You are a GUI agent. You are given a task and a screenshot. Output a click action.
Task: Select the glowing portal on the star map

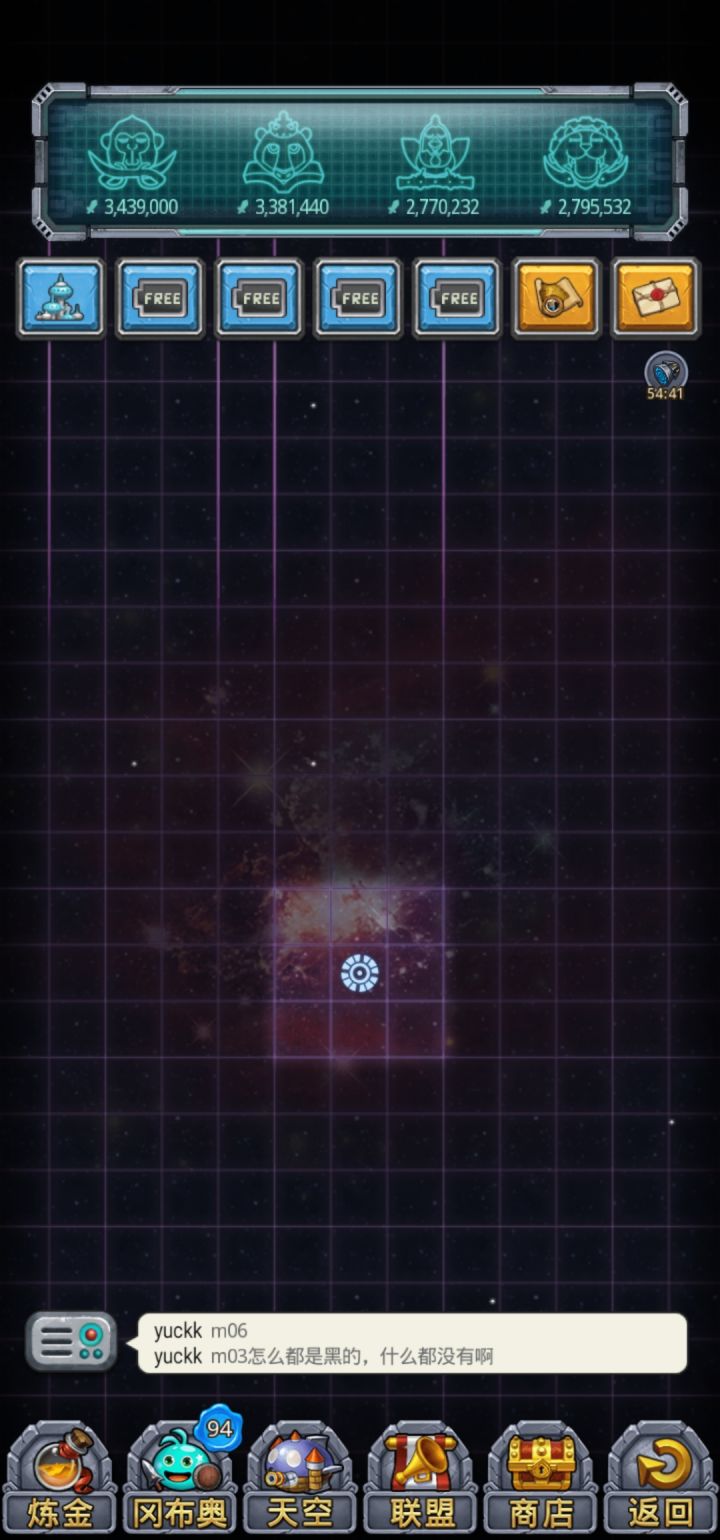point(360,971)
